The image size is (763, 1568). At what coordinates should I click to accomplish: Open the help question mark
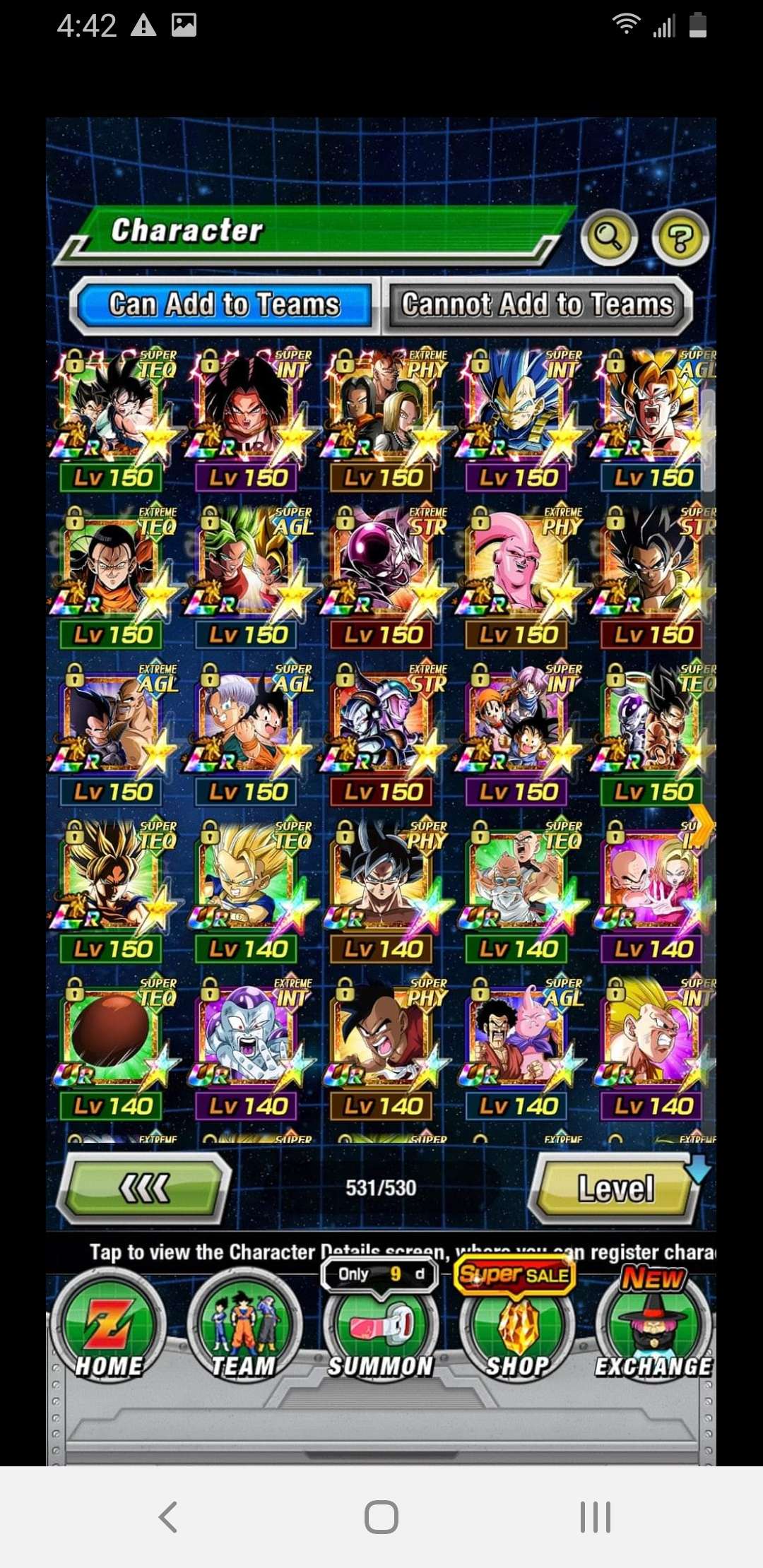tap(680, 238)
